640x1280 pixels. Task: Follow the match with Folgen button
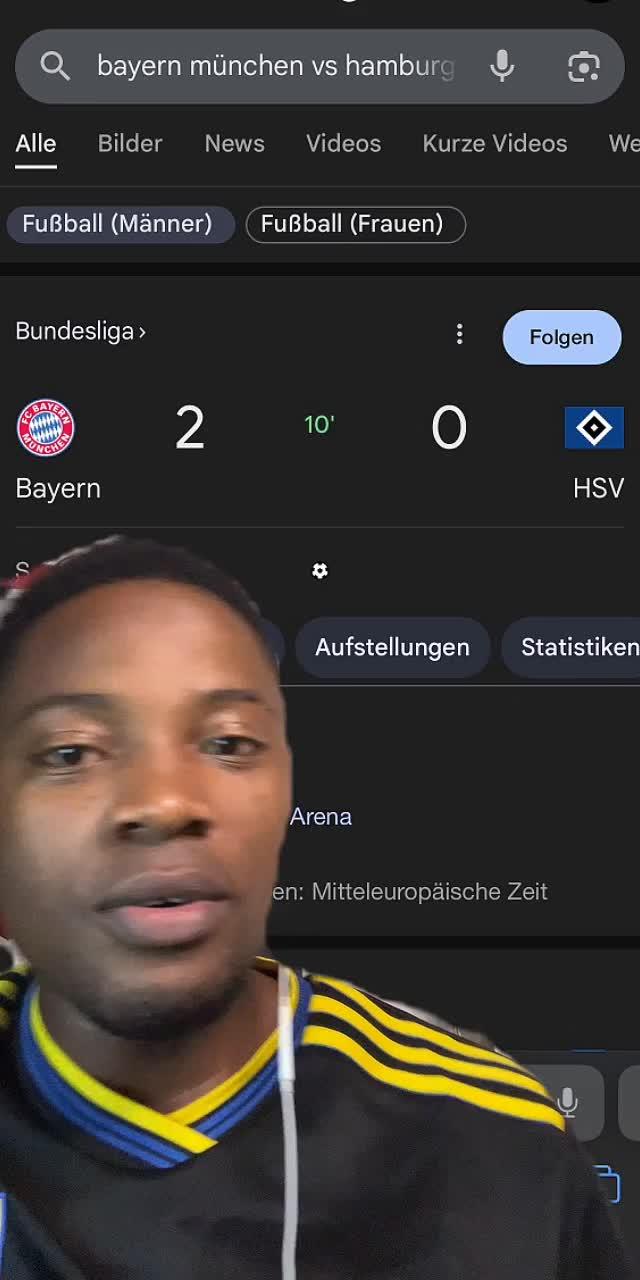click(561, 337)
